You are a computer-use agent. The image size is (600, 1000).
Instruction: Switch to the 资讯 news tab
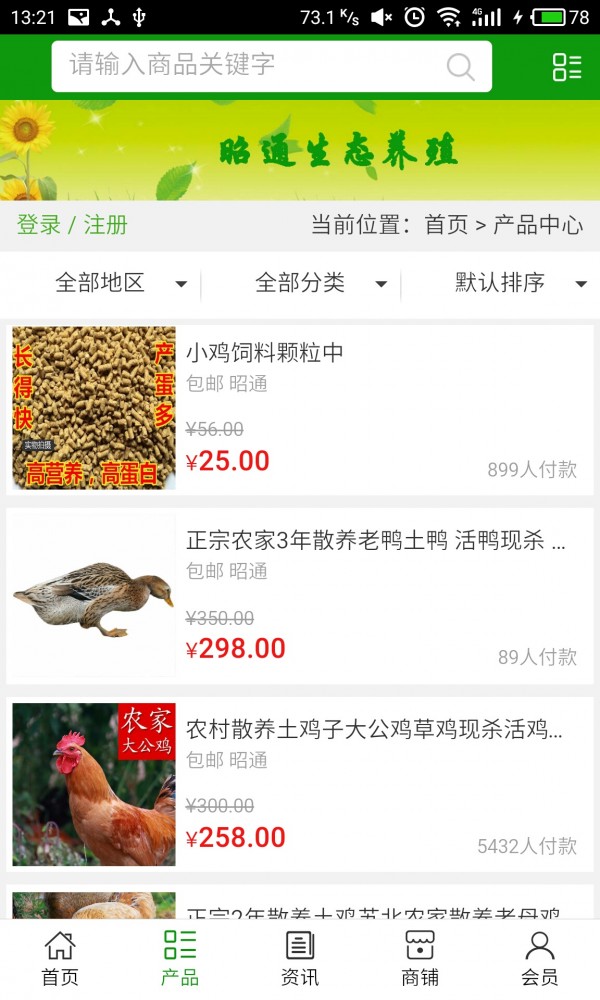(x=300, y=958)
